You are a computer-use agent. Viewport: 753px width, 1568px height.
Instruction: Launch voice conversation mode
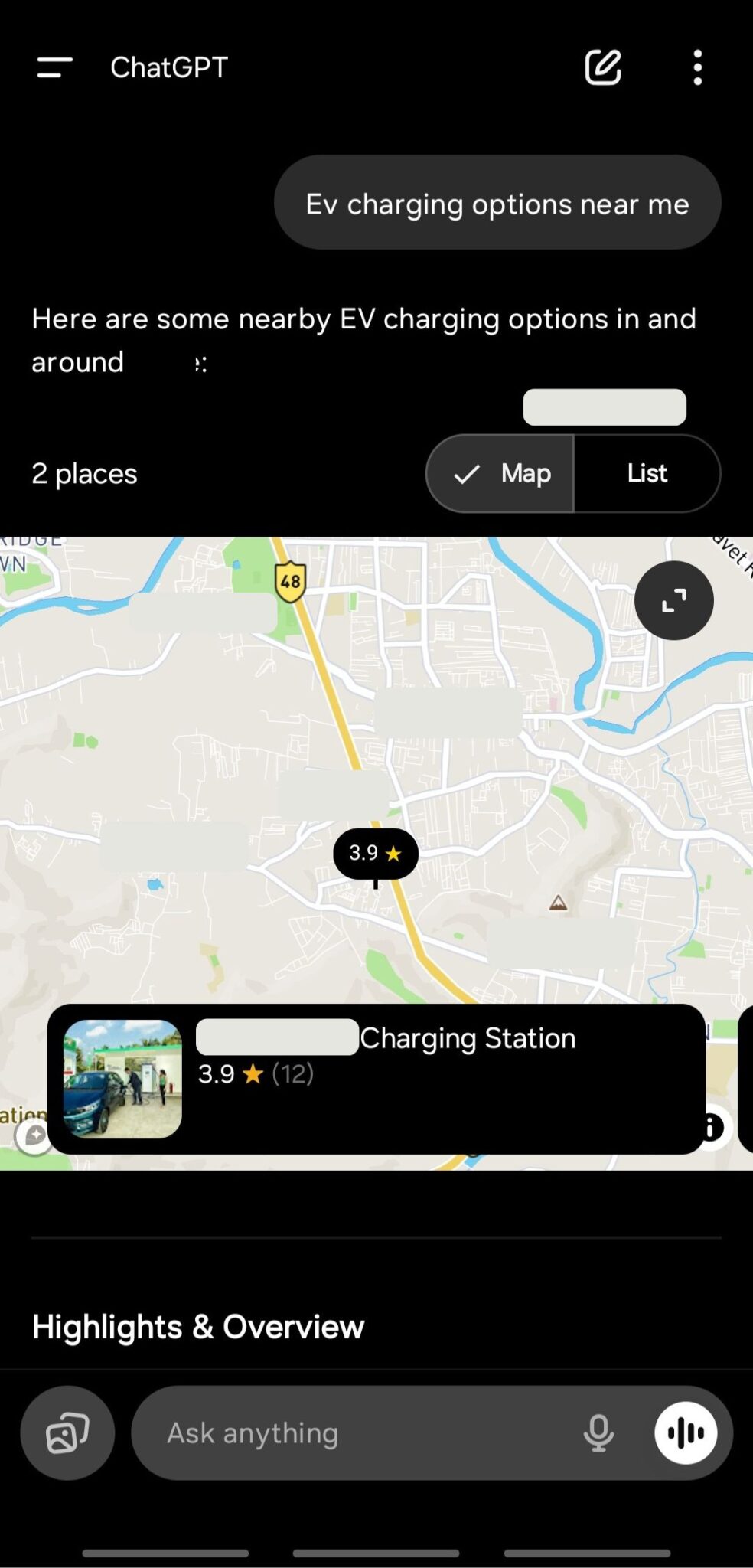point(686,1432)
